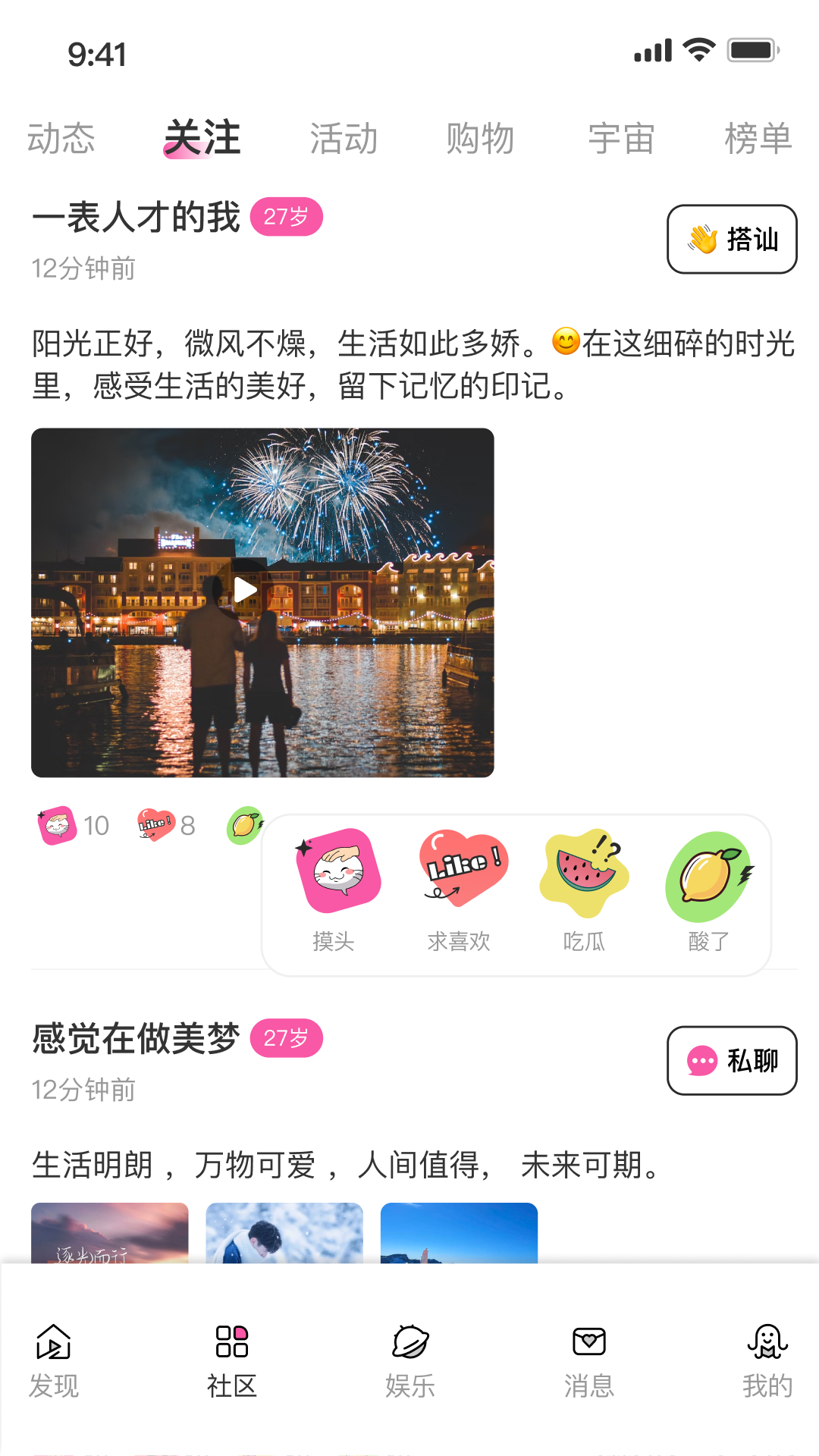819x1456 pixels.
Task: Tap the lemon reaction count on the post
Action: point(244,827)
